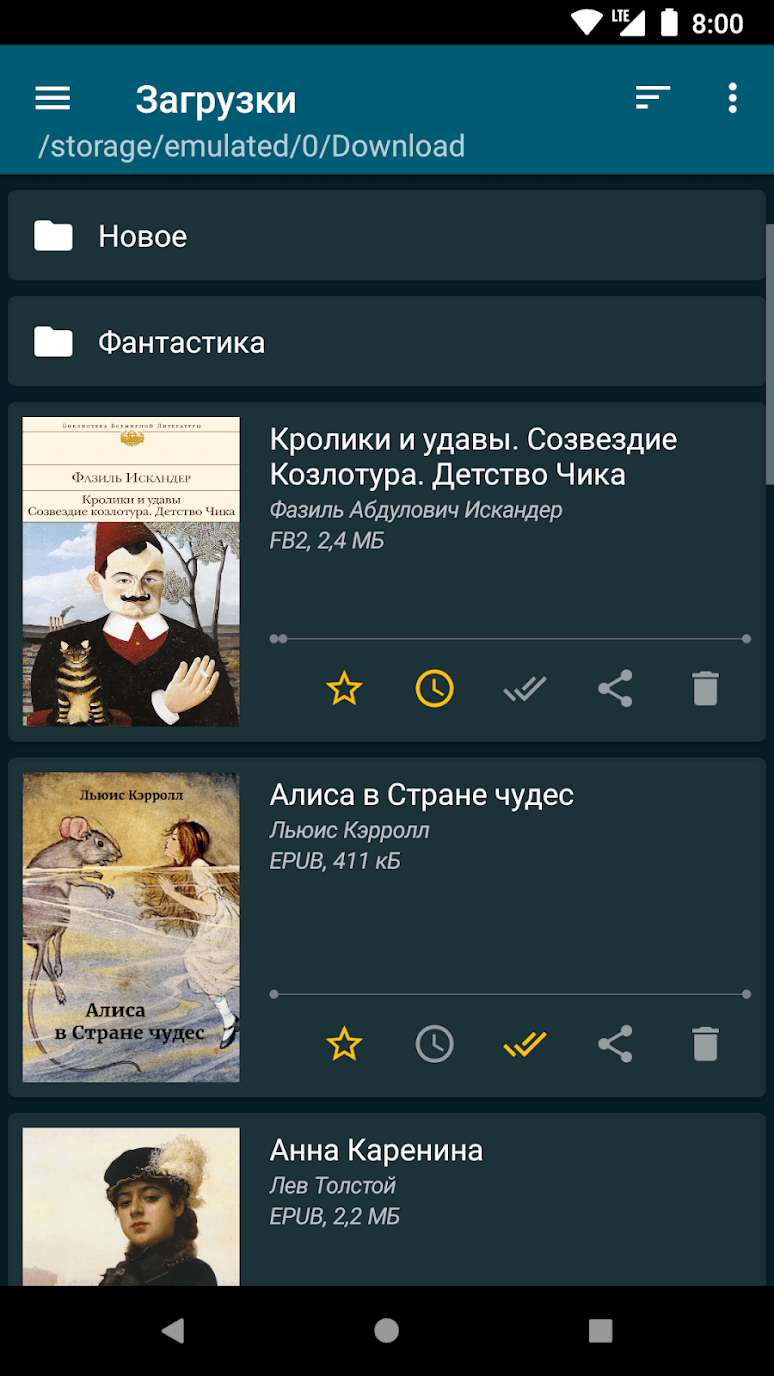Open the sort options icon
774x1376 pixels.
(x=652, y=98)
